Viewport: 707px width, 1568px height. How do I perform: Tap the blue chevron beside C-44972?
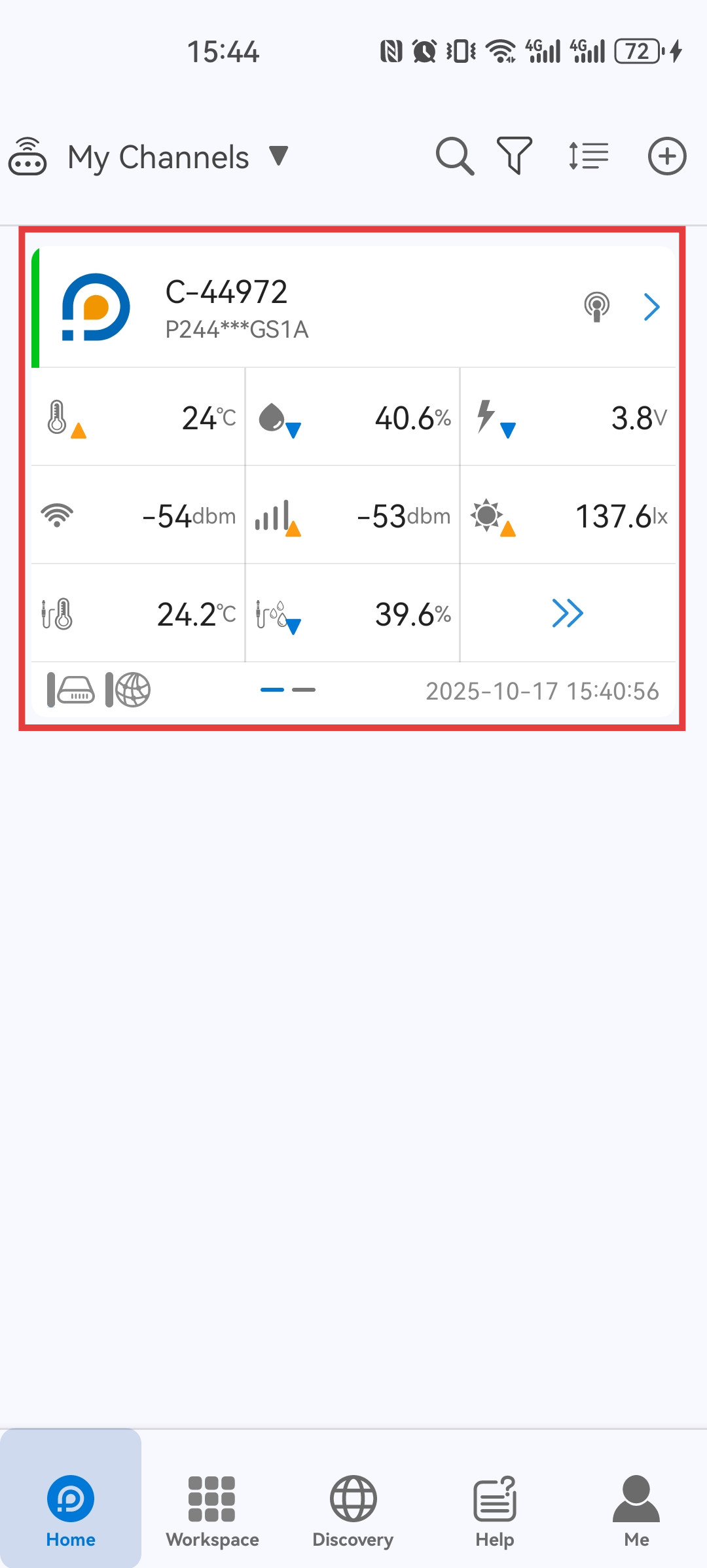coord(651,307)
